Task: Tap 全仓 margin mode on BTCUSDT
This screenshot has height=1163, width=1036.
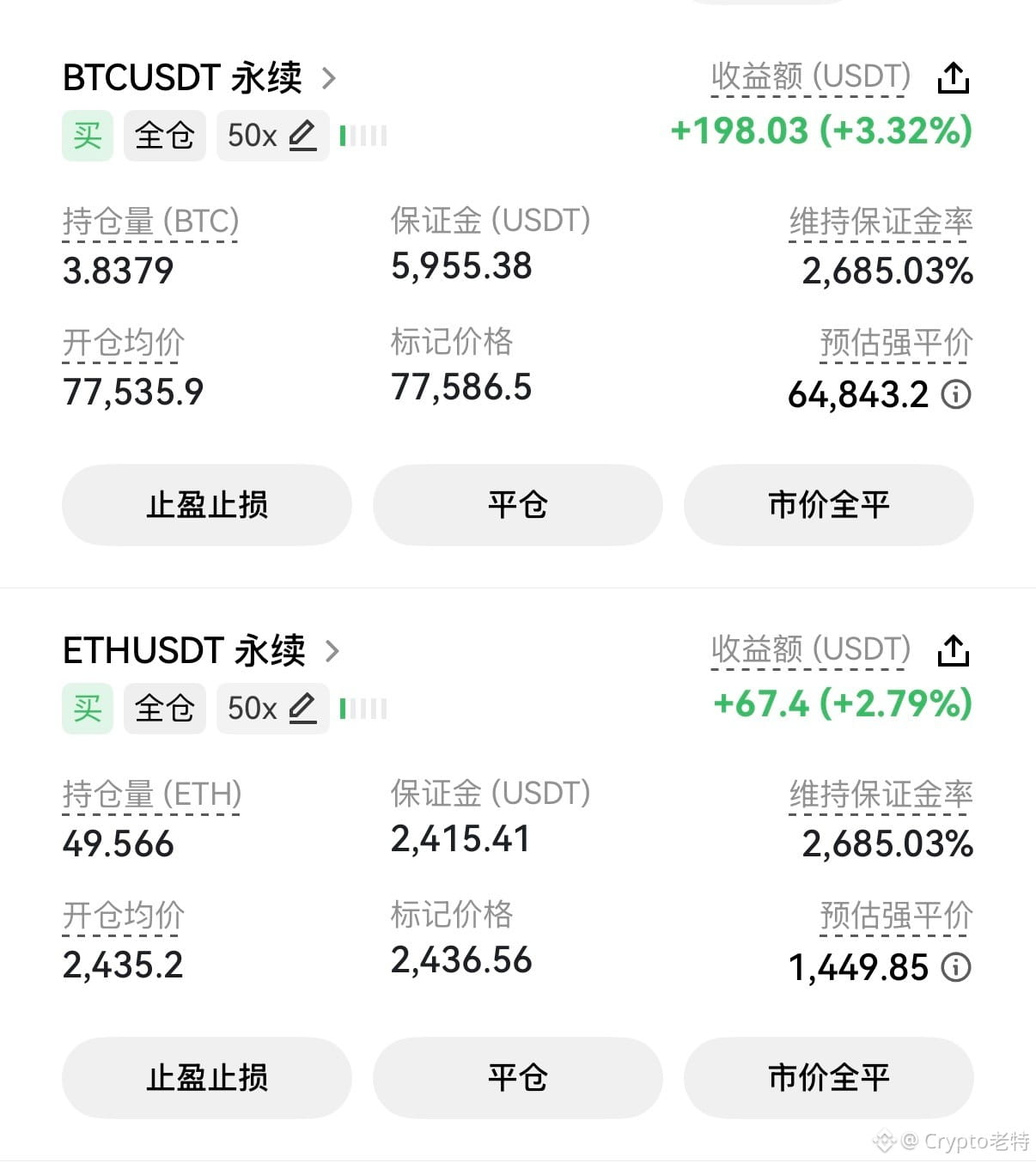Action: point(165,136)
